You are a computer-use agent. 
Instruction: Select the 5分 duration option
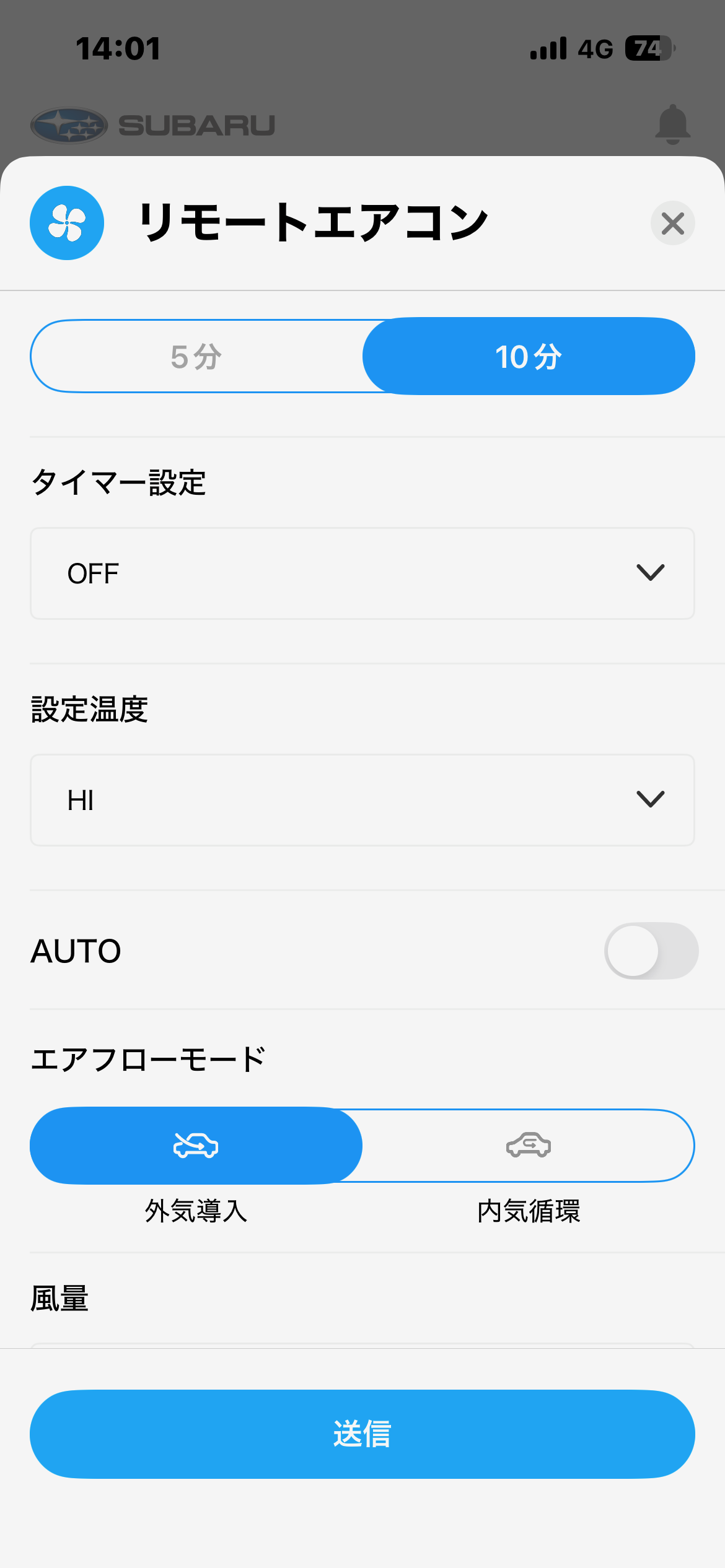coord(196,357)
